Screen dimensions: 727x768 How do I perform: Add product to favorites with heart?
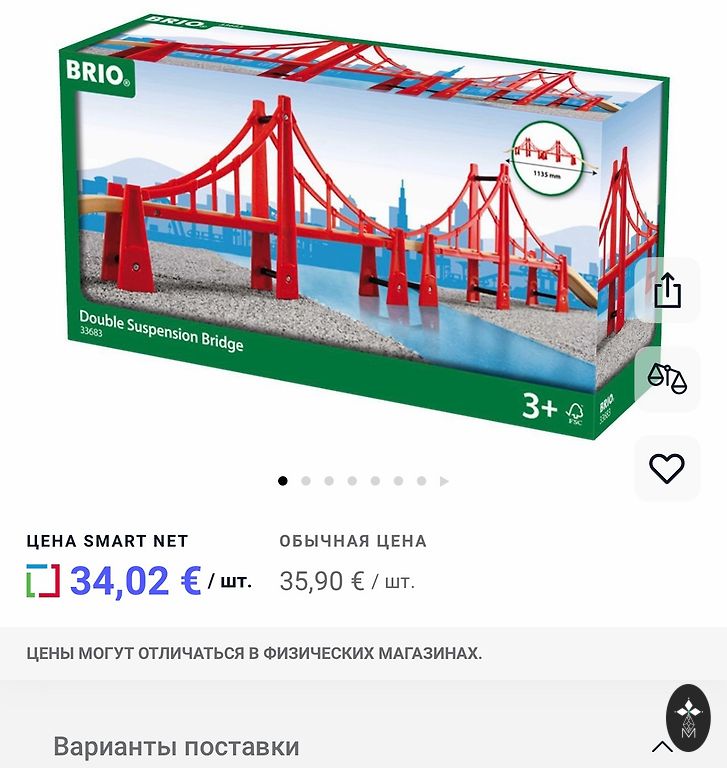pyautogui.click(x=667, y=468)
